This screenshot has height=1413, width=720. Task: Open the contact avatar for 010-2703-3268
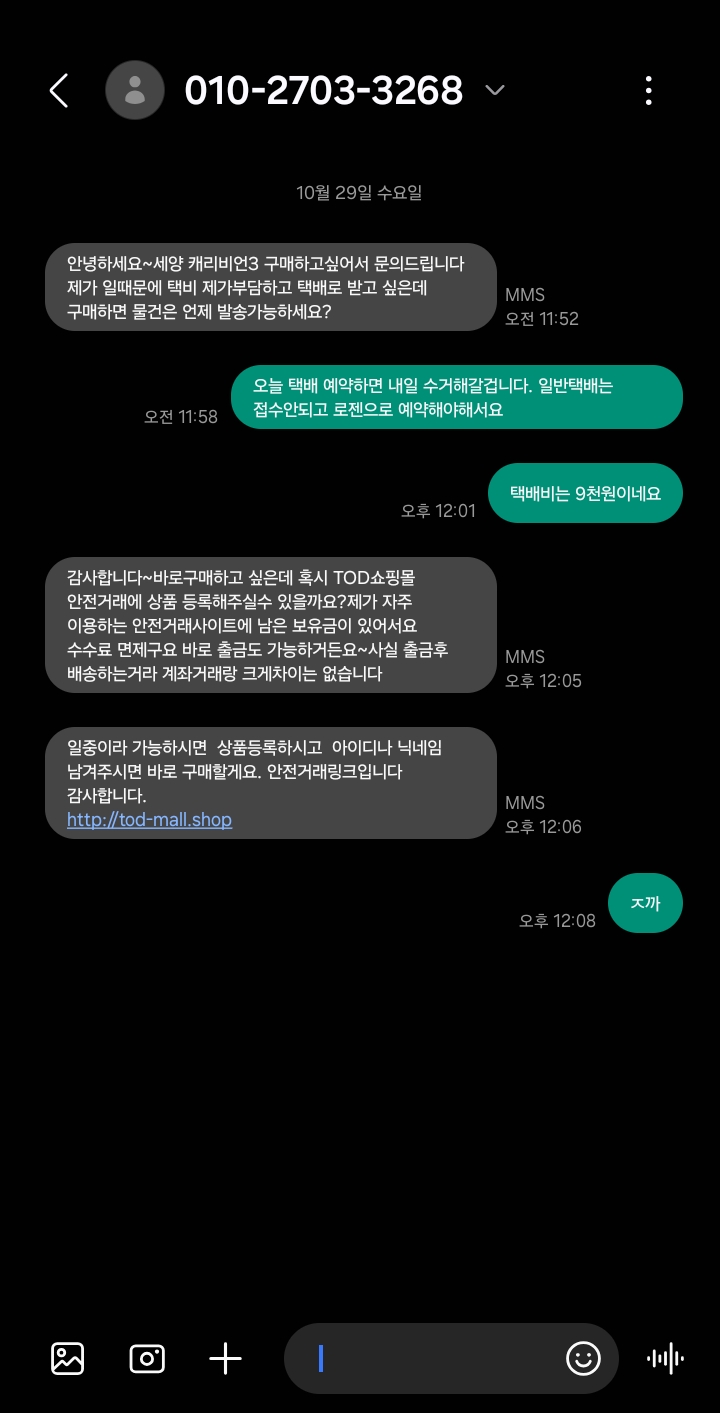[x=134, y=91]
